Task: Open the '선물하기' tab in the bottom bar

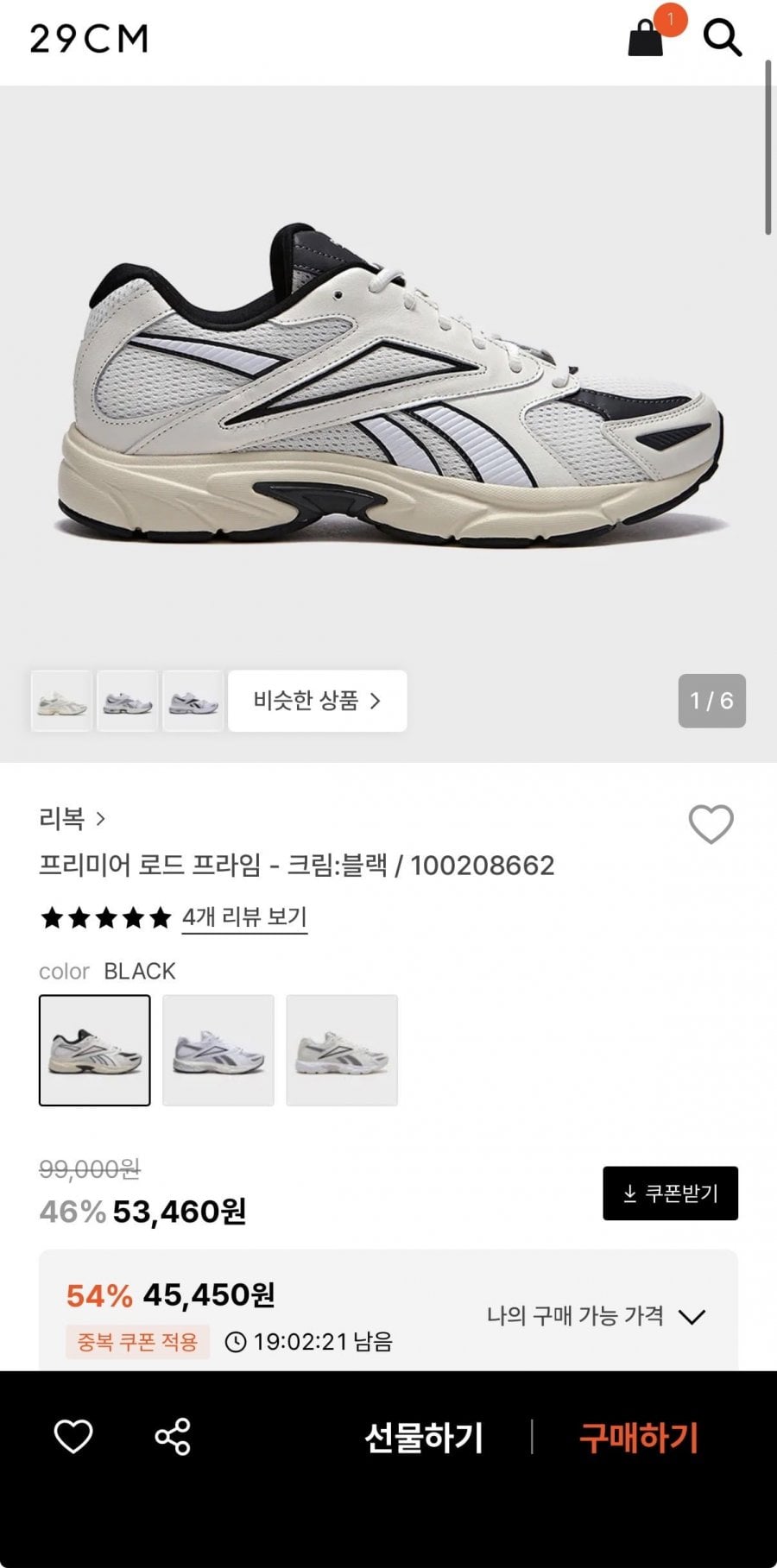Action: tap(423, 1438)
